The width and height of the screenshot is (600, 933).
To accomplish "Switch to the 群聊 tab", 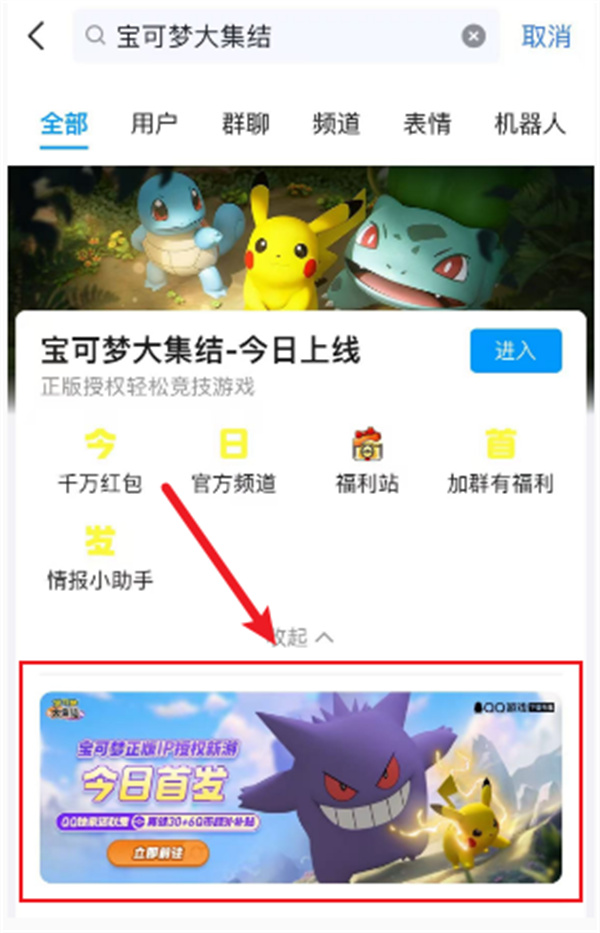I will click(x=245, y=124).
